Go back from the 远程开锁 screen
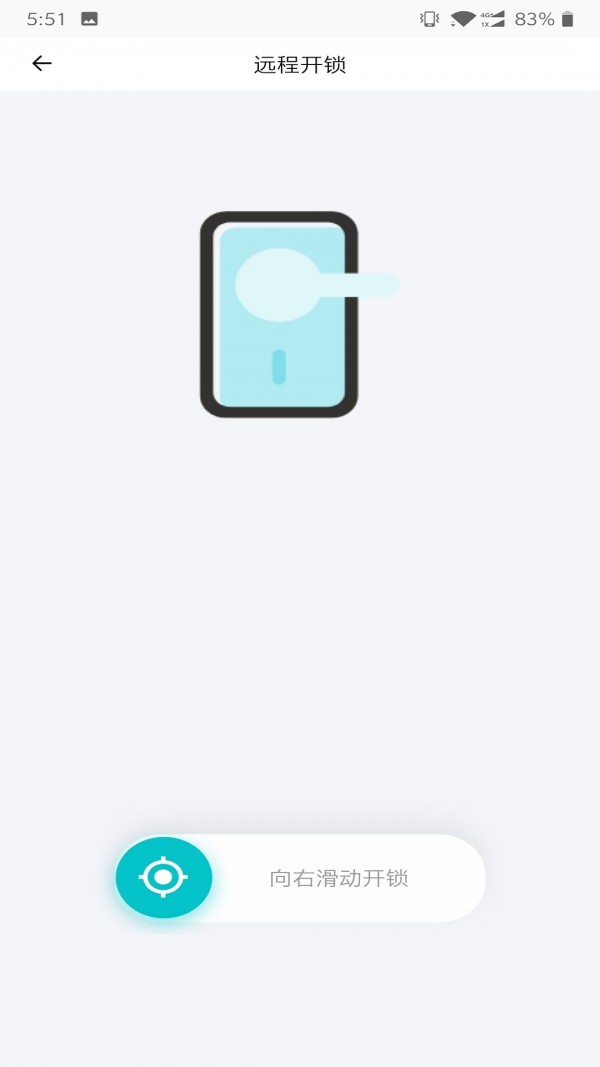Viewport: 600px width, 1067px height. 41,64
